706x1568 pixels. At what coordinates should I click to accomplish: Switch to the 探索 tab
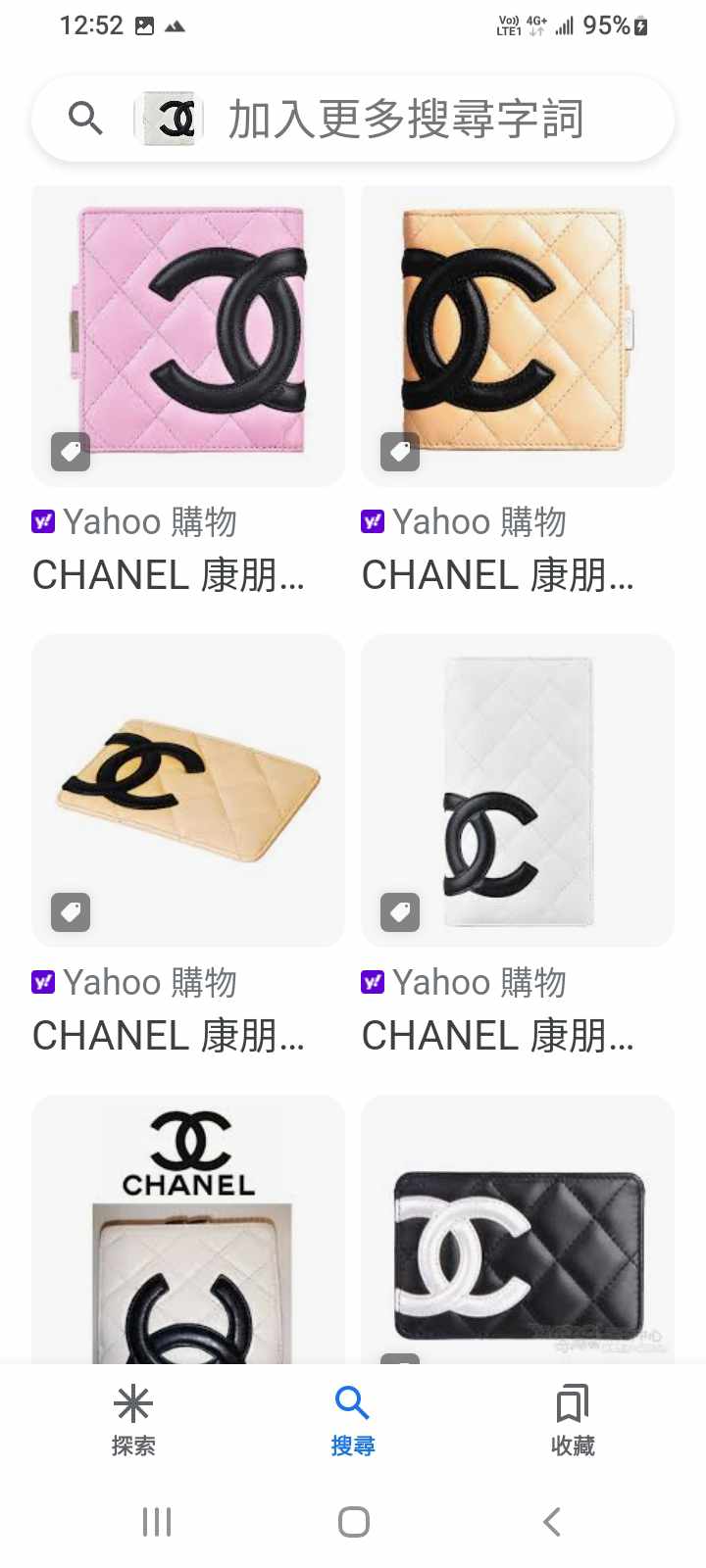coord(133,1420)
